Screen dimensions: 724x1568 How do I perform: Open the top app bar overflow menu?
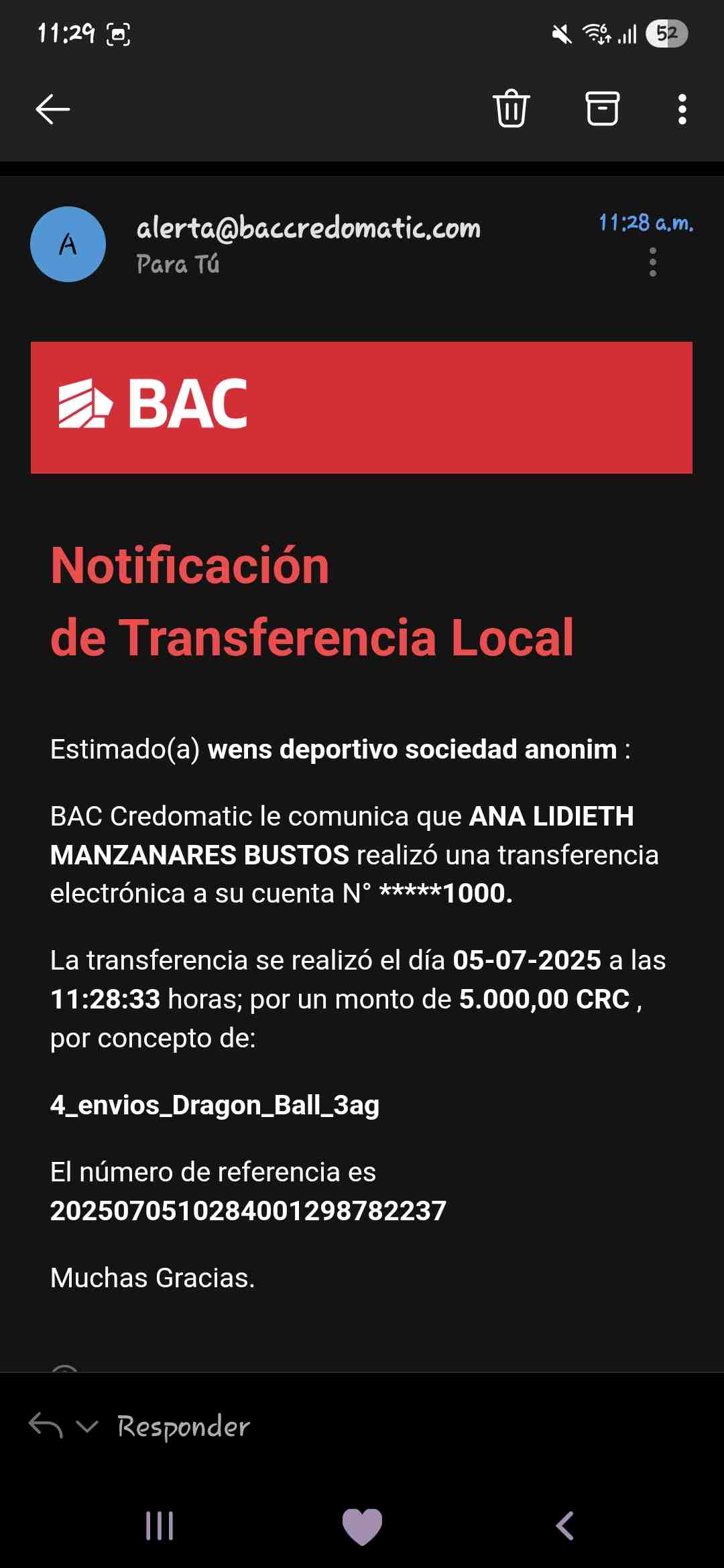[682, 109]
